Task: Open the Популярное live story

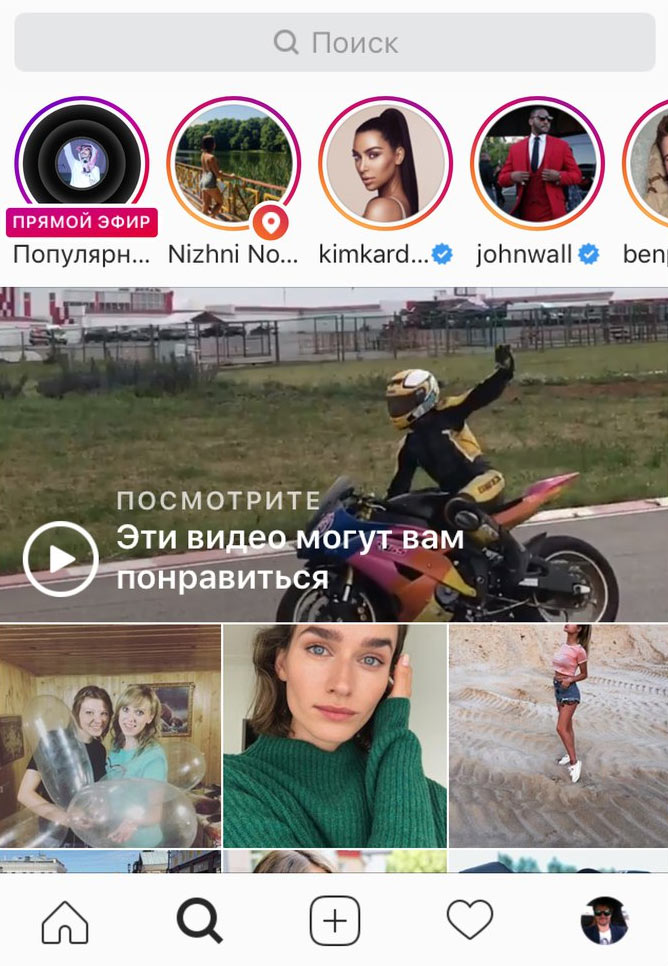Action: 81,163
